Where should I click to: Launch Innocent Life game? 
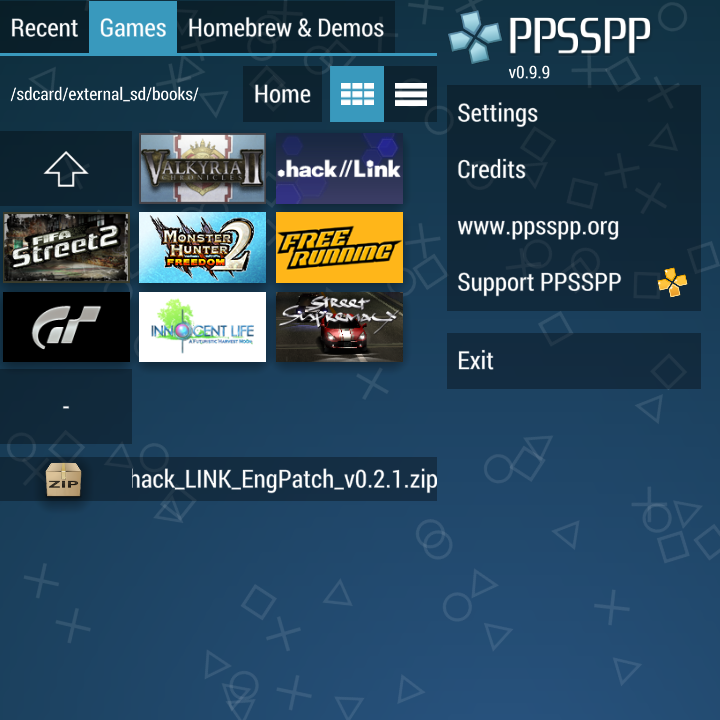click(x=202, y=326)
